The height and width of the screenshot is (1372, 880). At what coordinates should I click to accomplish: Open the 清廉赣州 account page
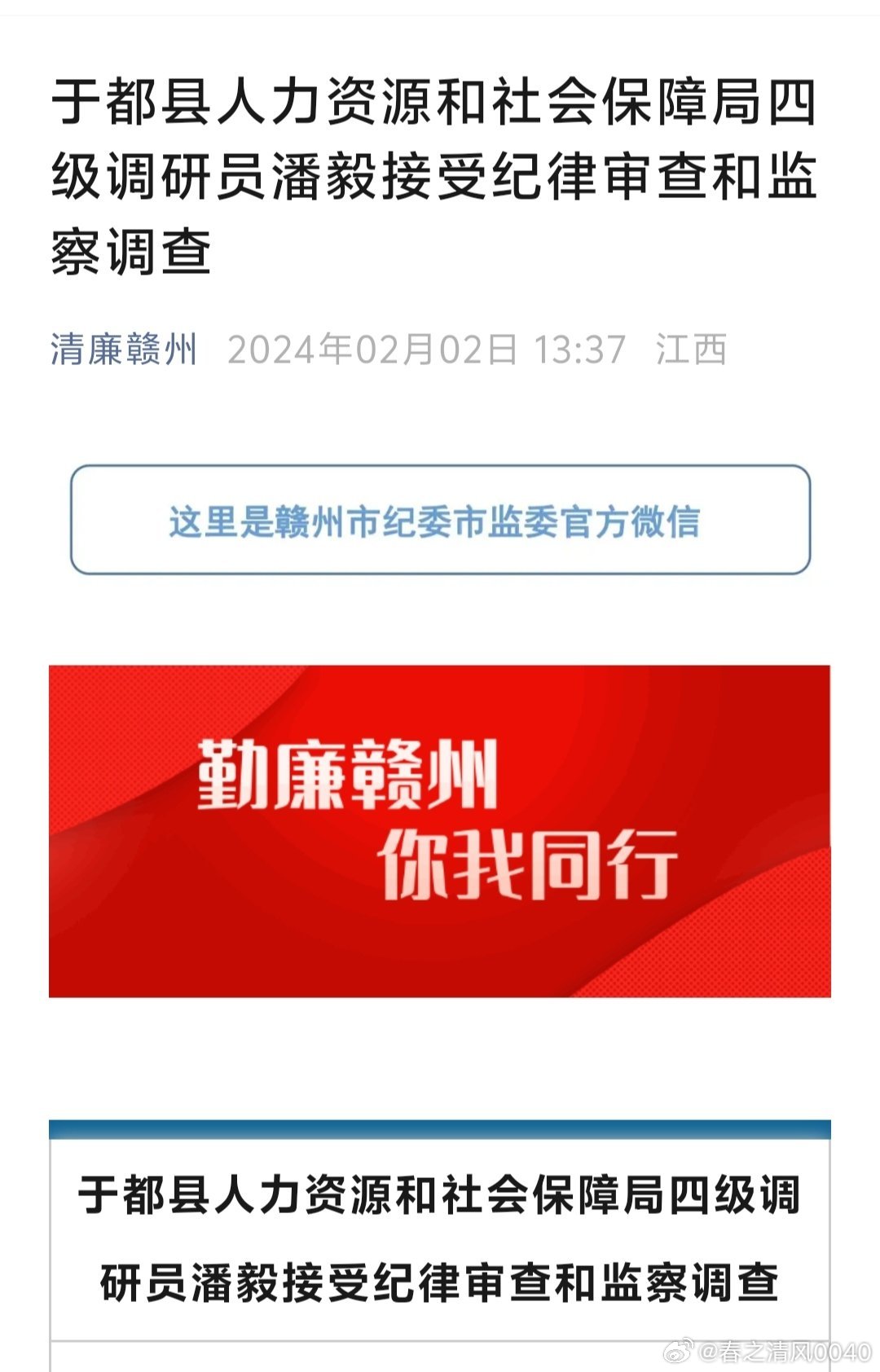pos(124,350)
